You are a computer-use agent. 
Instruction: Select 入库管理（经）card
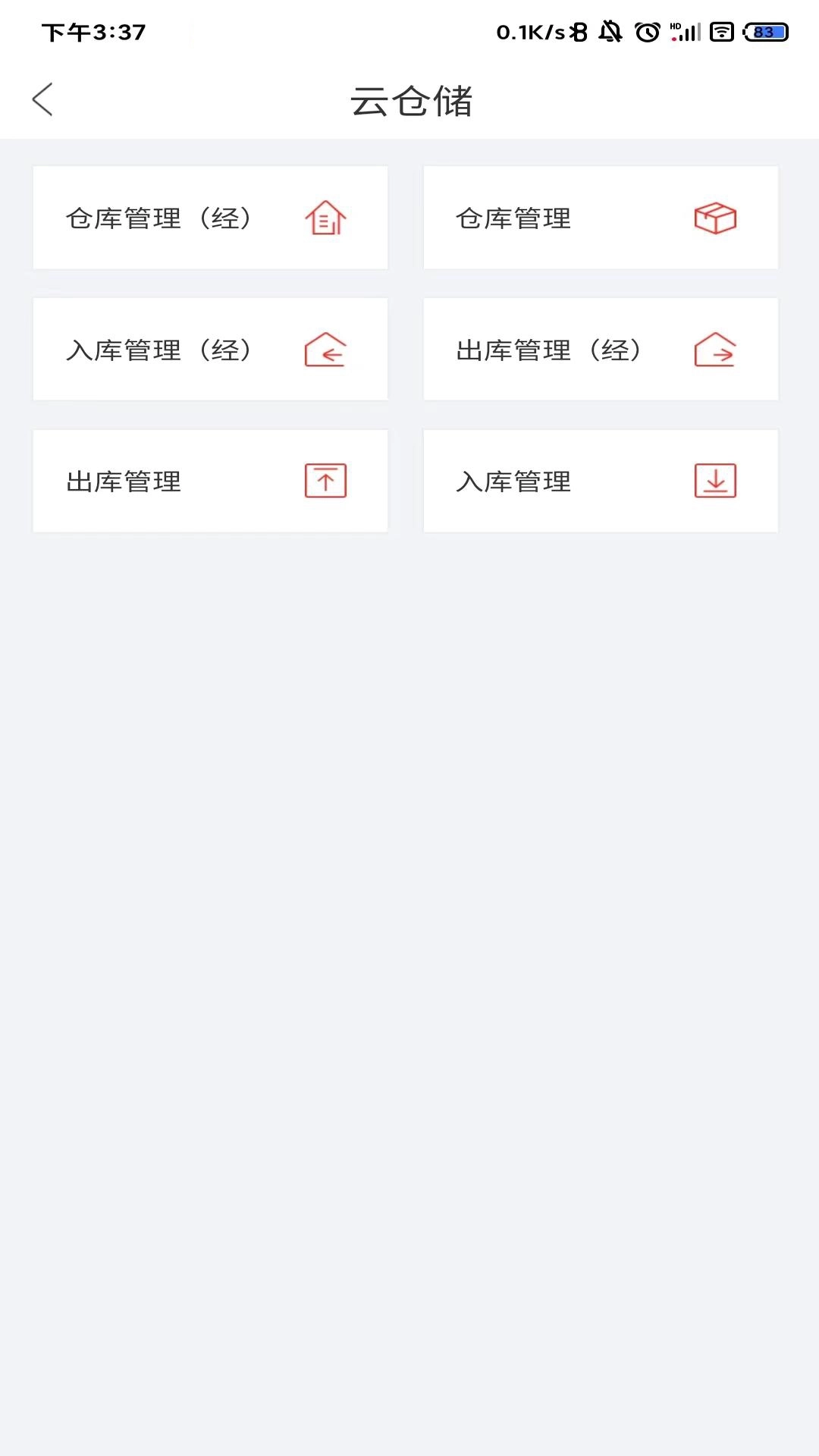click(x=210, y=350)
